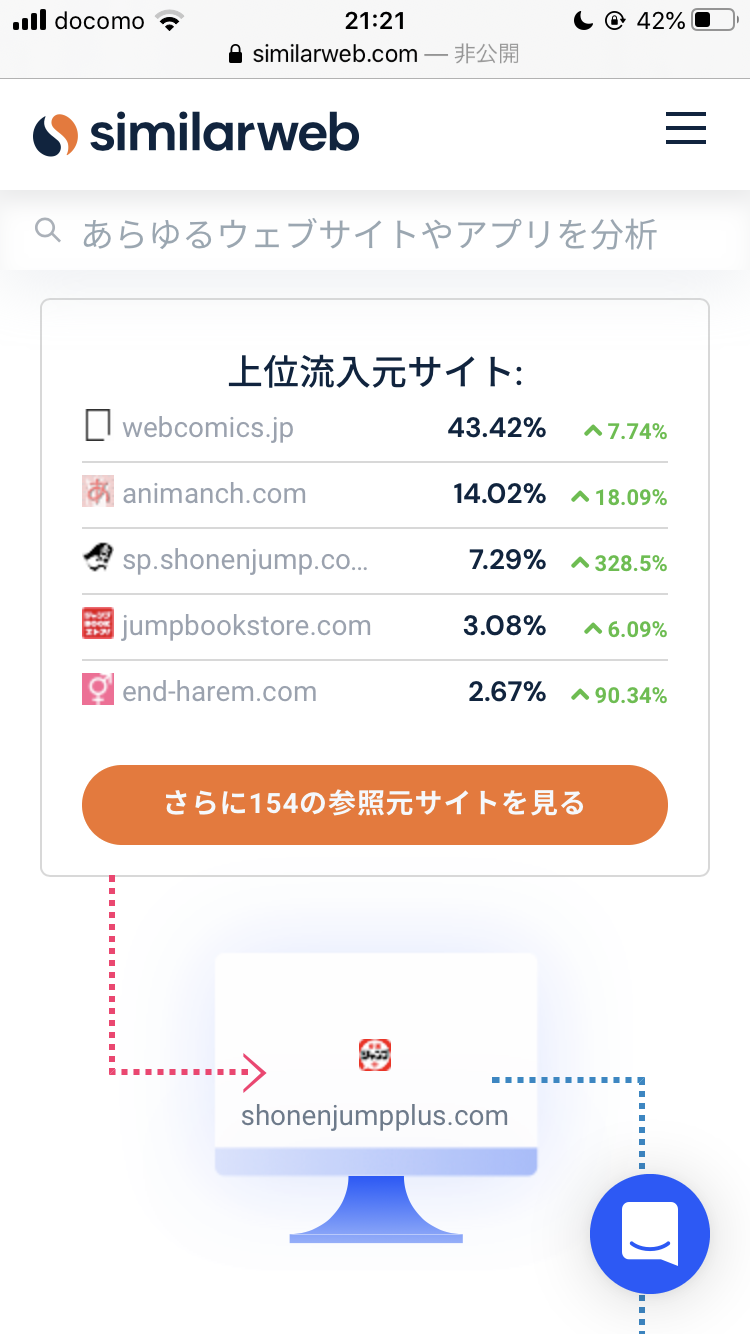Focus the website and app search field
This screenshot has width=750, height=1334.
[x=375, y=234]
